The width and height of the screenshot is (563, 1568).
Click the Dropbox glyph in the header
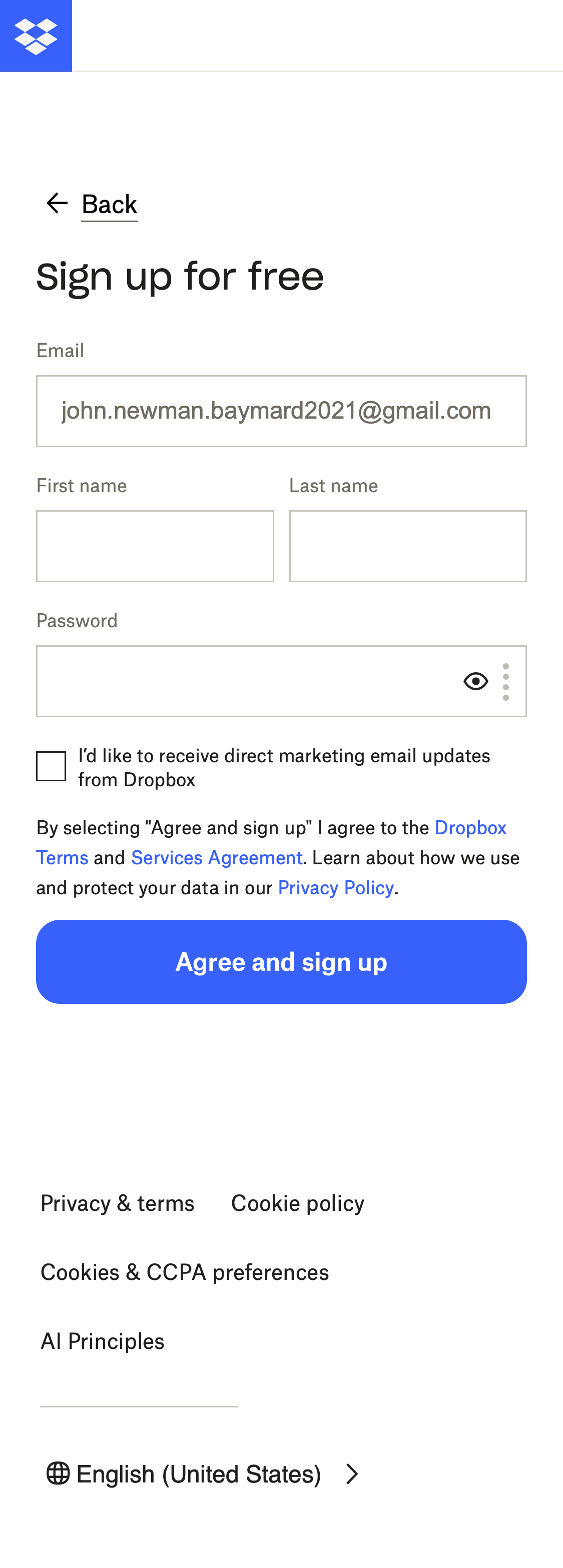tap(36, 36)
